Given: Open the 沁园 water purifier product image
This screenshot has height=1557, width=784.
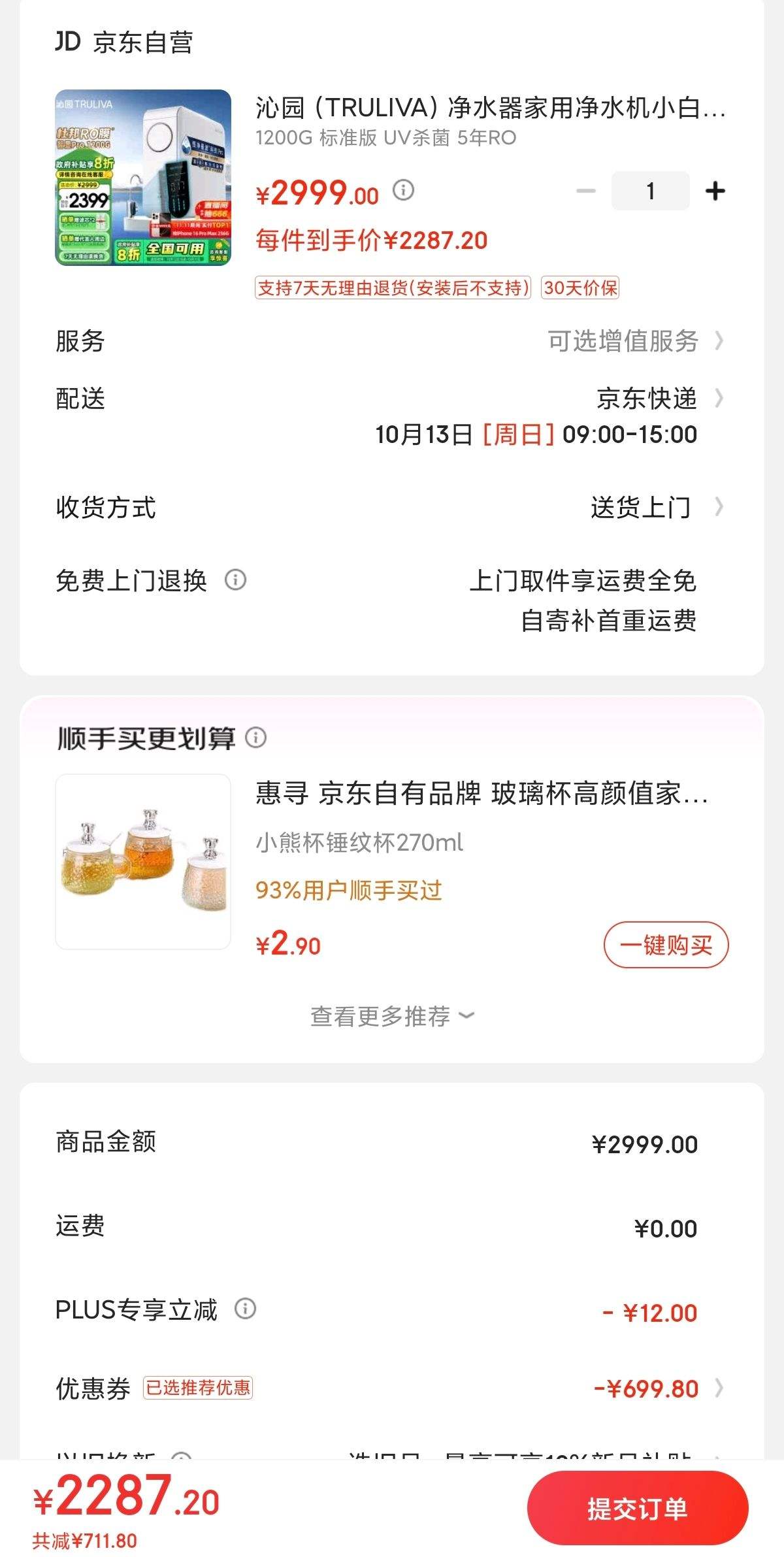Looking at the screenshot, I should 143,178.
